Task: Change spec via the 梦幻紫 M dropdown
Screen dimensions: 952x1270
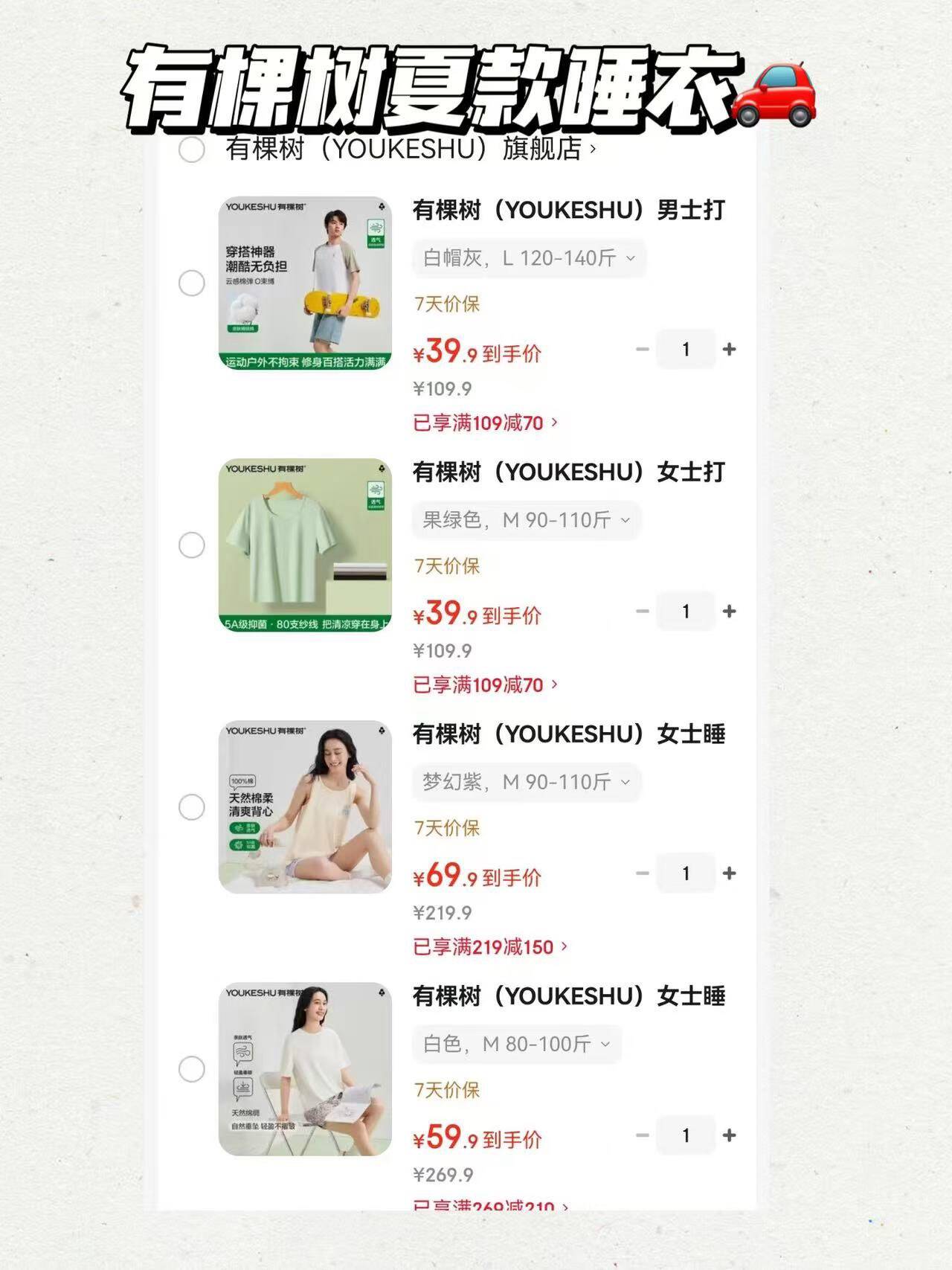Action: 525,782
